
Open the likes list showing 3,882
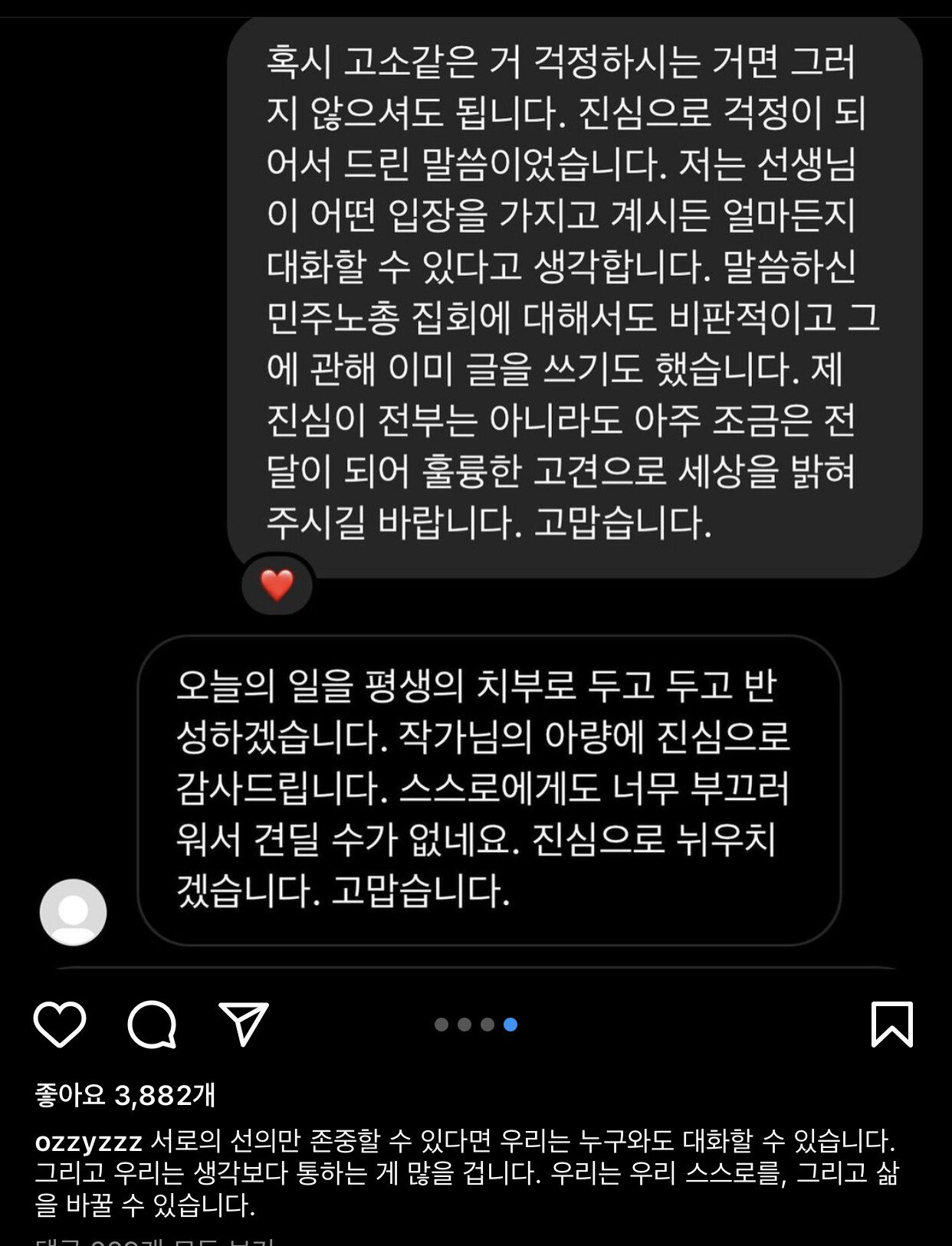[x=125, y=1095]
